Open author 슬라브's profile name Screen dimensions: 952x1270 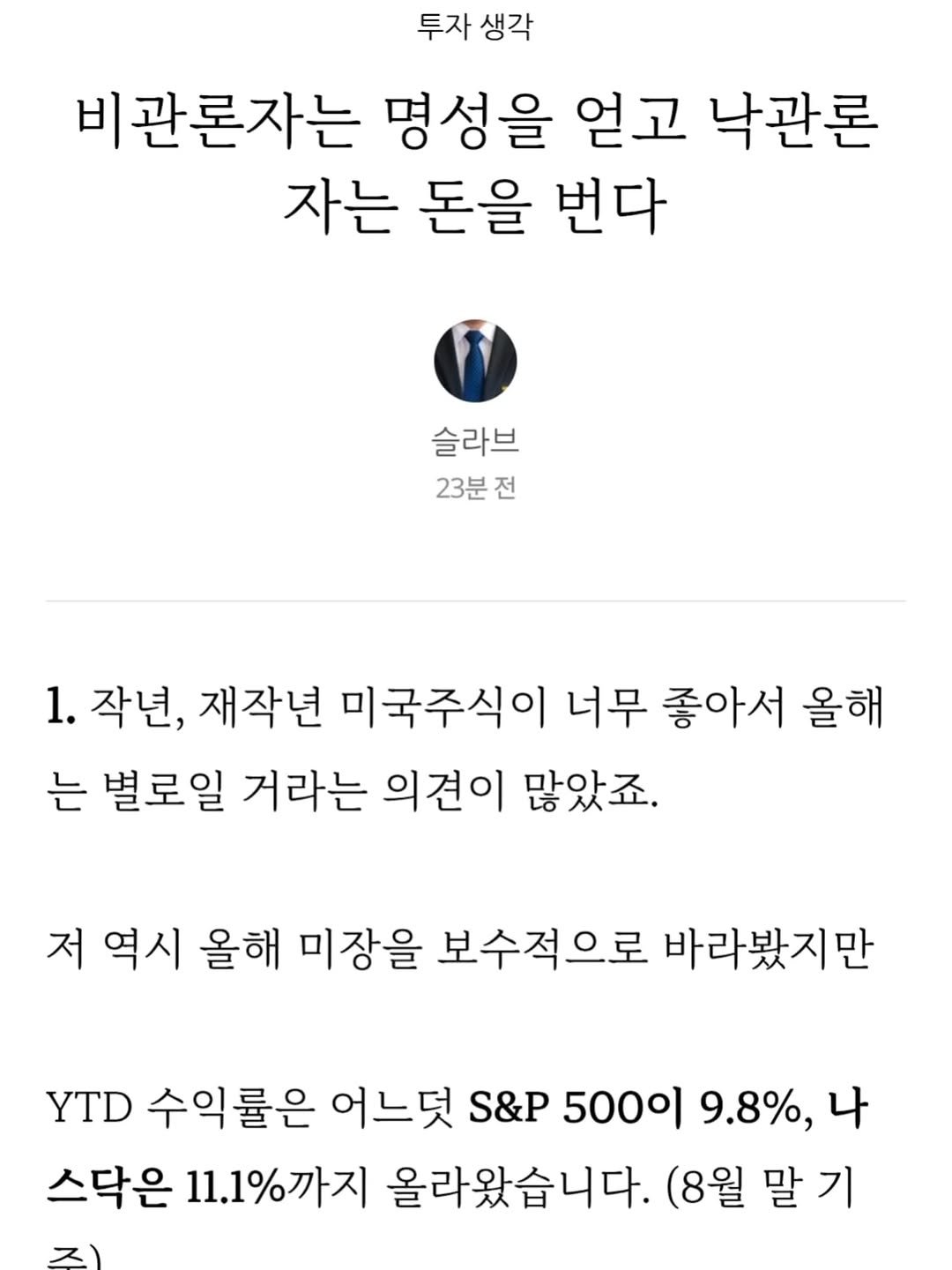tap(475, 441)
